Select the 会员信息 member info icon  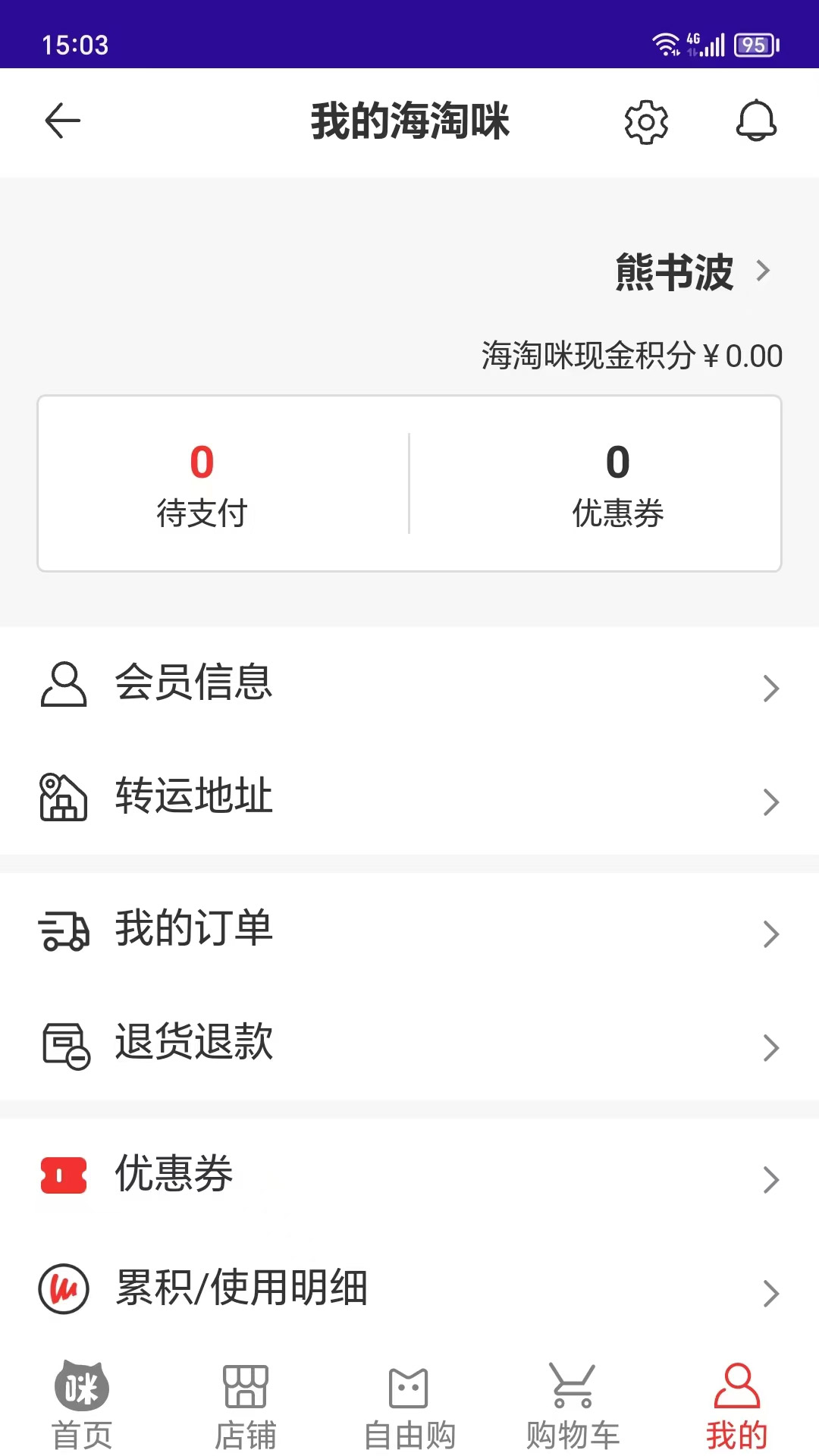pos(63,686)
